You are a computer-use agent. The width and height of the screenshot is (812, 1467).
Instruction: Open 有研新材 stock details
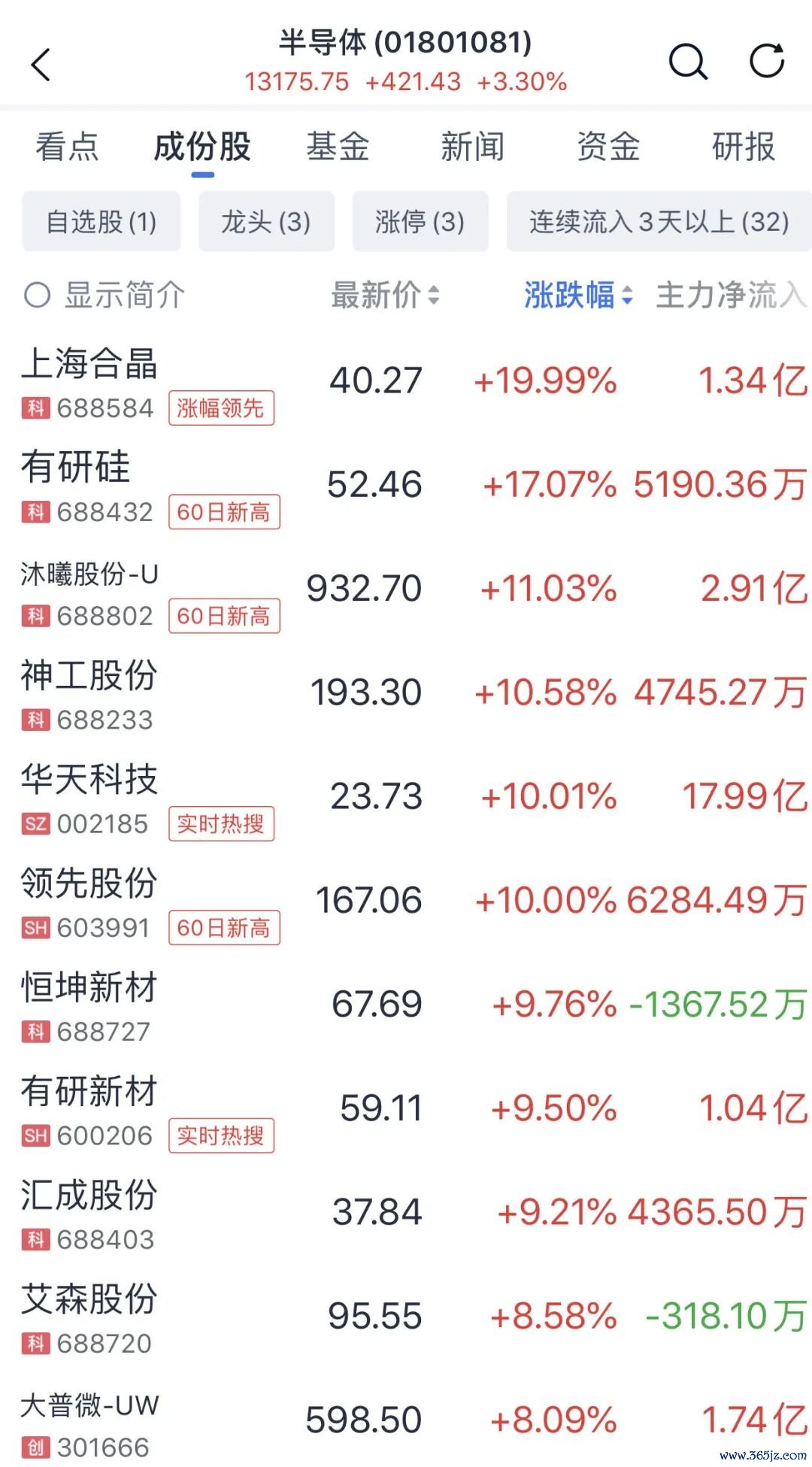click(x=406, y=1109)
